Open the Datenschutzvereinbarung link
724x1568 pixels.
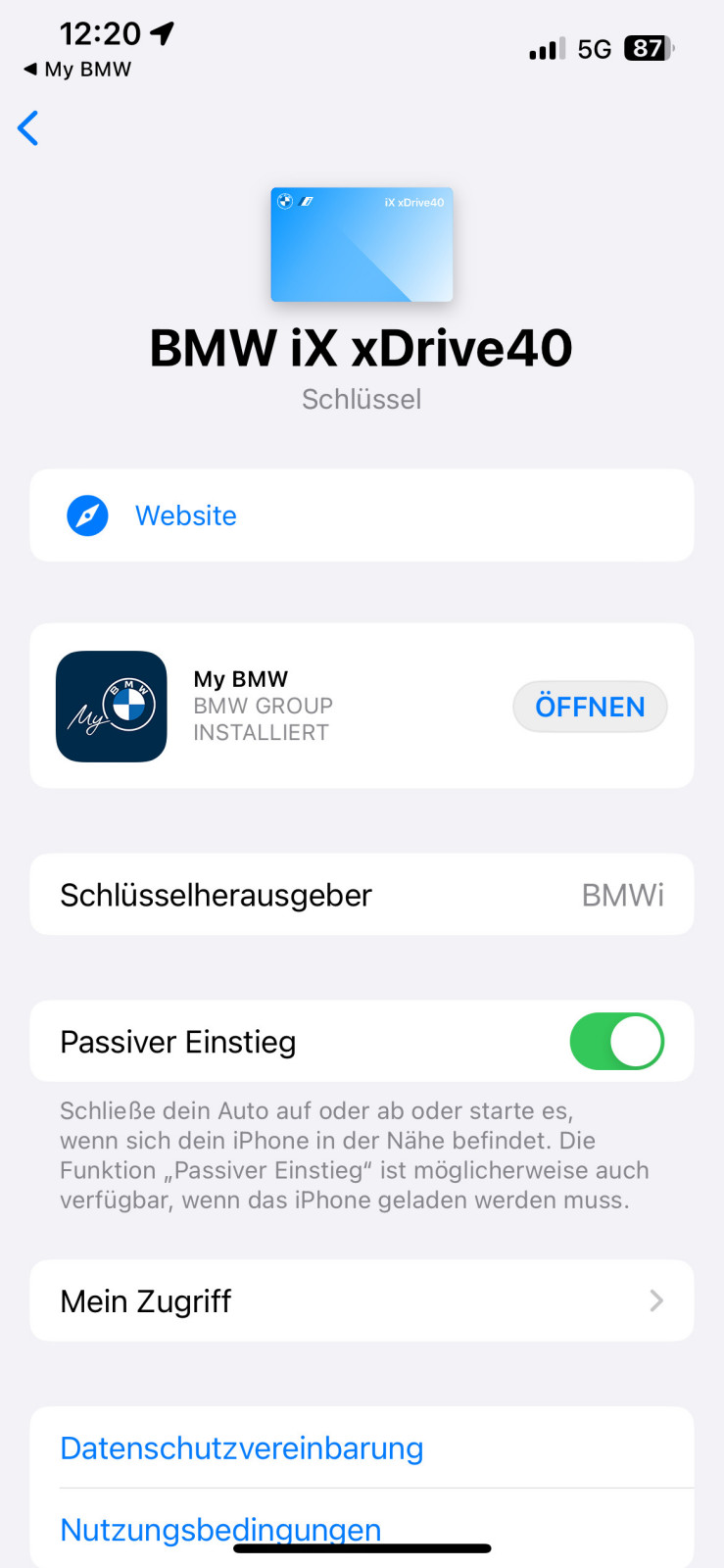pos(241,1447)
